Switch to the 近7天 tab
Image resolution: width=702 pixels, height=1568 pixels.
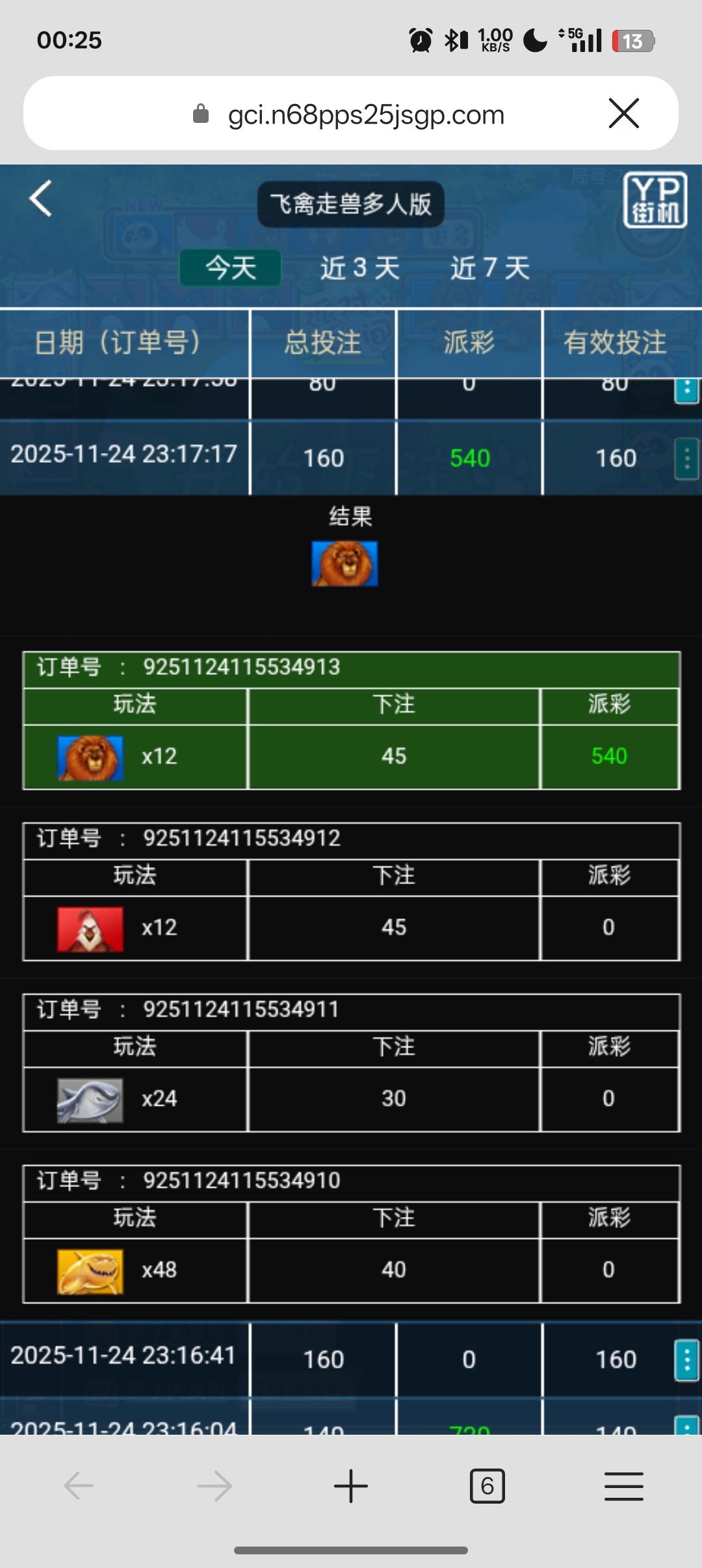(491, 268)
